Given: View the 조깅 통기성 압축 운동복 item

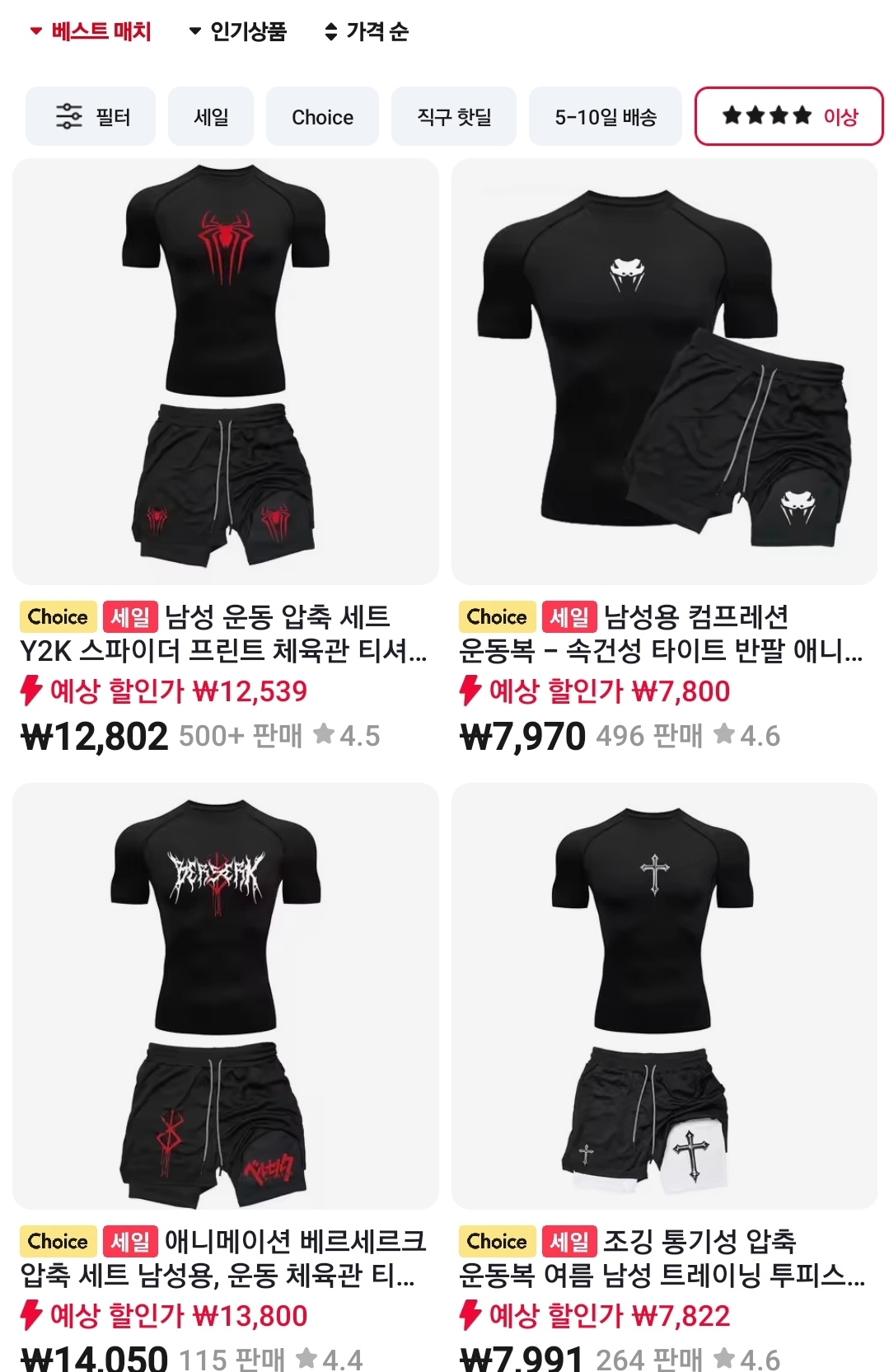Looking at the screenshot, I should tap(664, 995).
